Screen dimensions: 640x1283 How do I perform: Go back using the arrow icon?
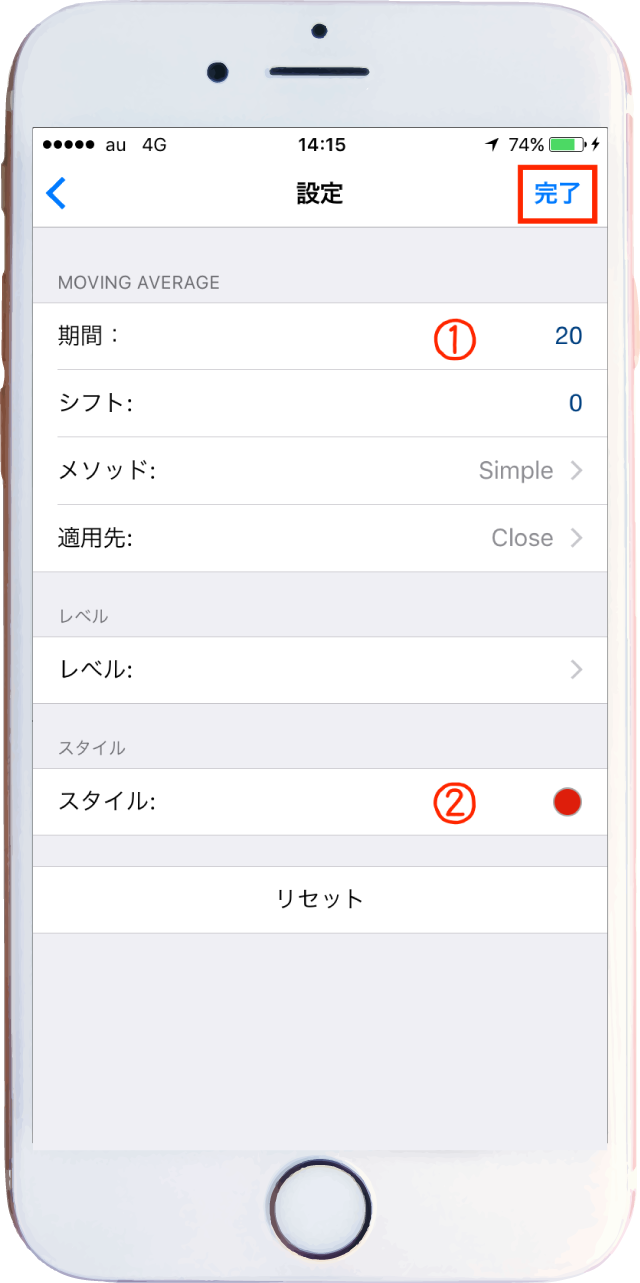tap(56, 193)
